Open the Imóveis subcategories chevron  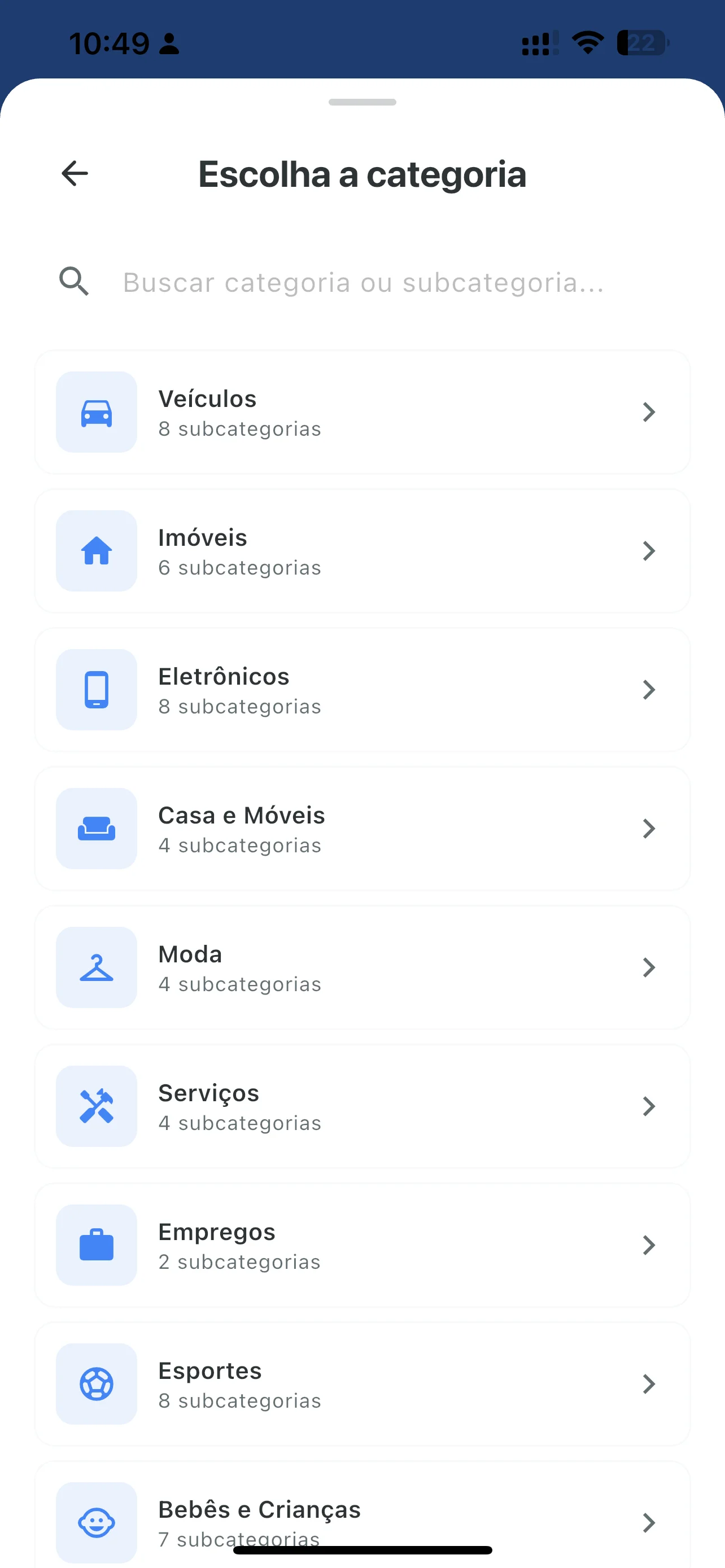(x=649, y=550)
